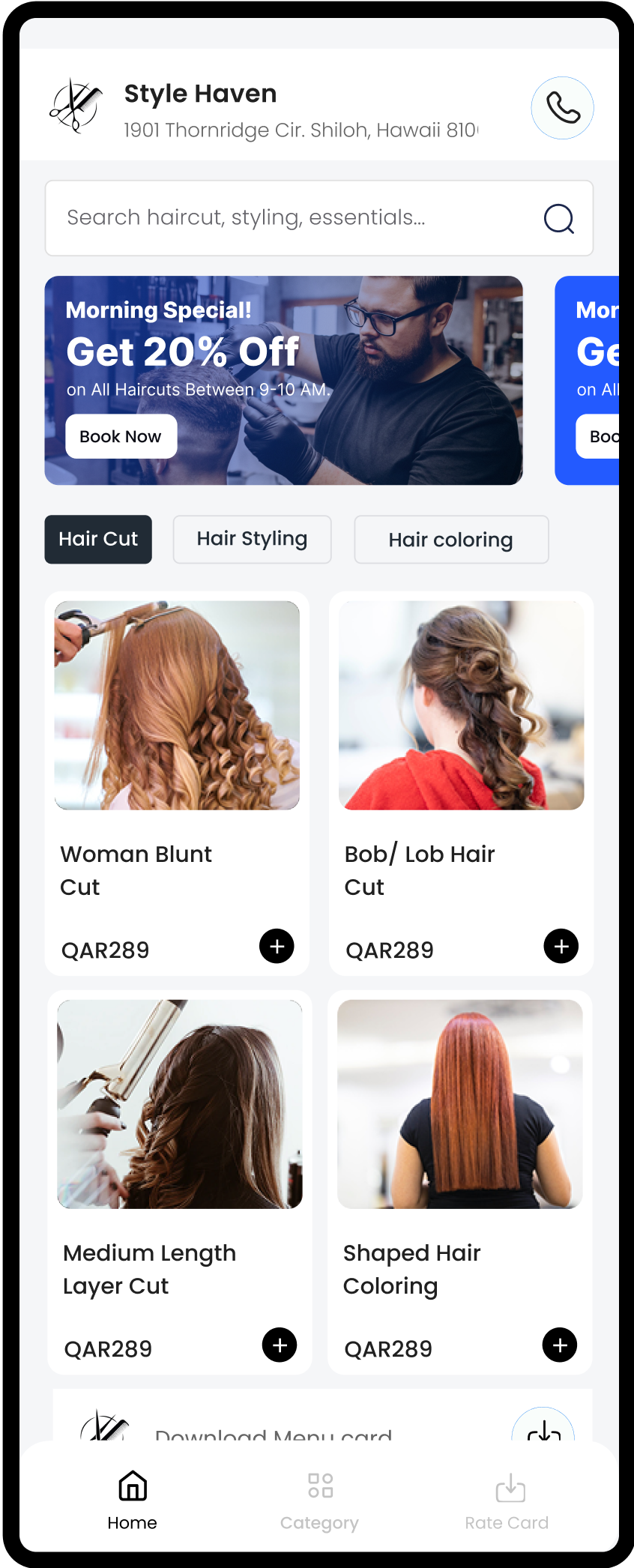Switch to the Rate Card tab
Image resolution: width=634 pixels, height=1568 pixels.
tap(507, 1499)
